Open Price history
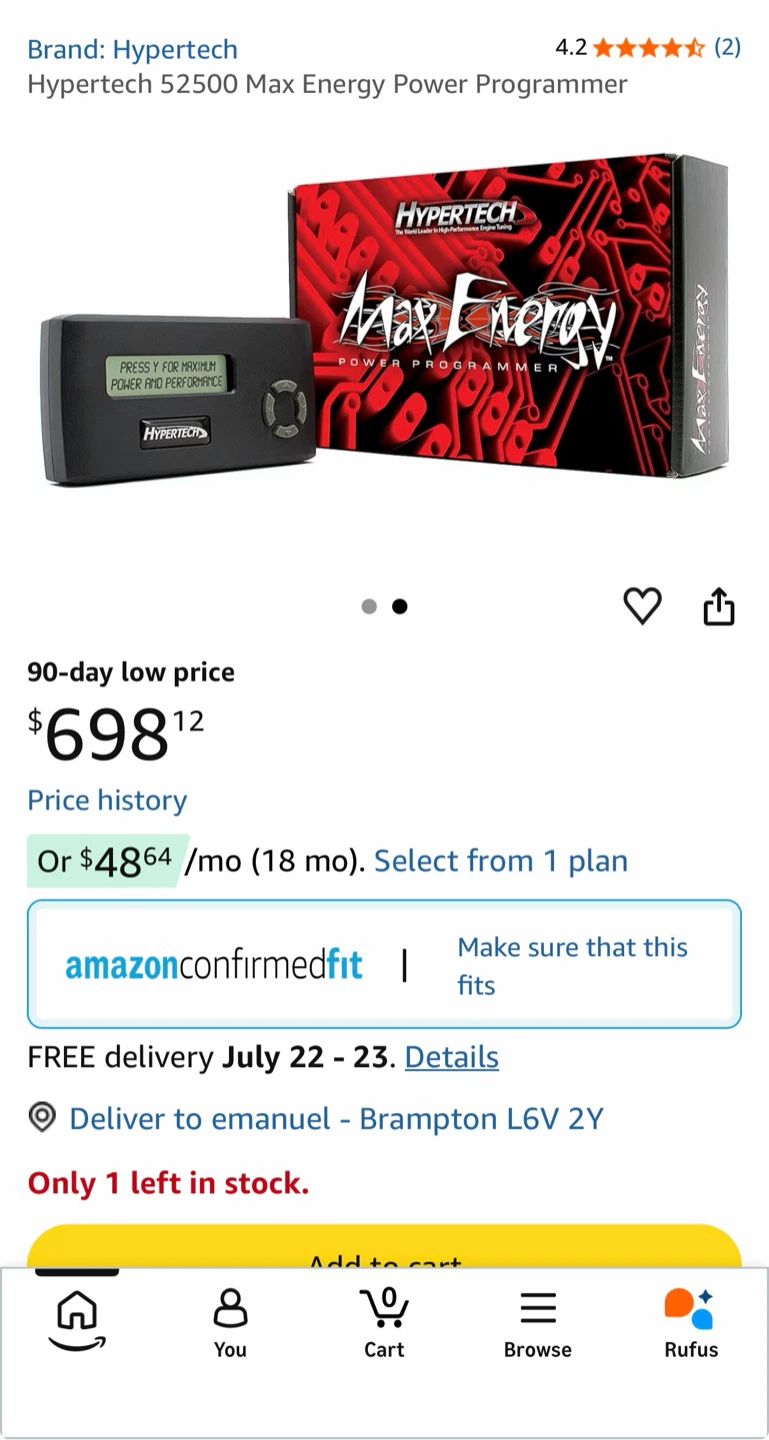This screenshot has height=1440, width=769. [x=107, y=800]
